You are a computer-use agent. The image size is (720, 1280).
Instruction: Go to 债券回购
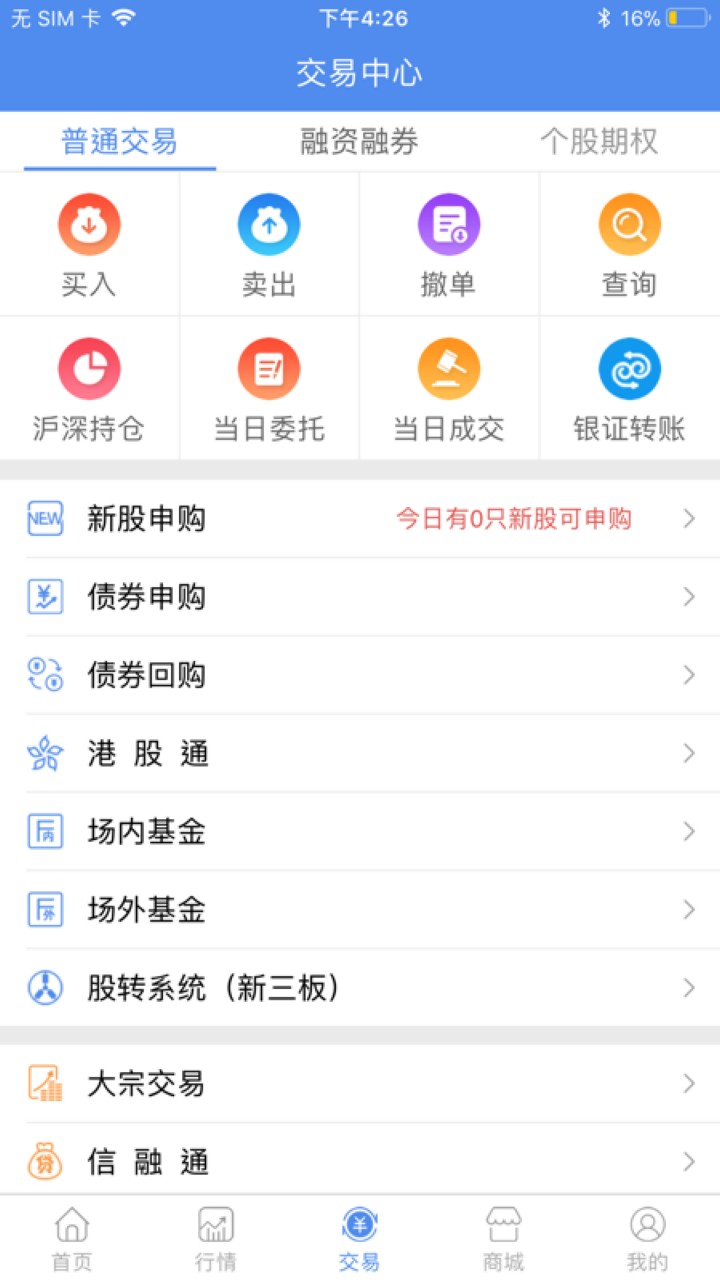360,675
